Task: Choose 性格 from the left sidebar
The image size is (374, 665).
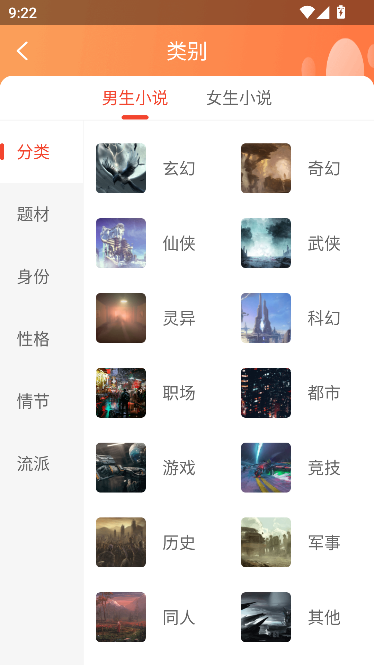Action: point(33,339)
